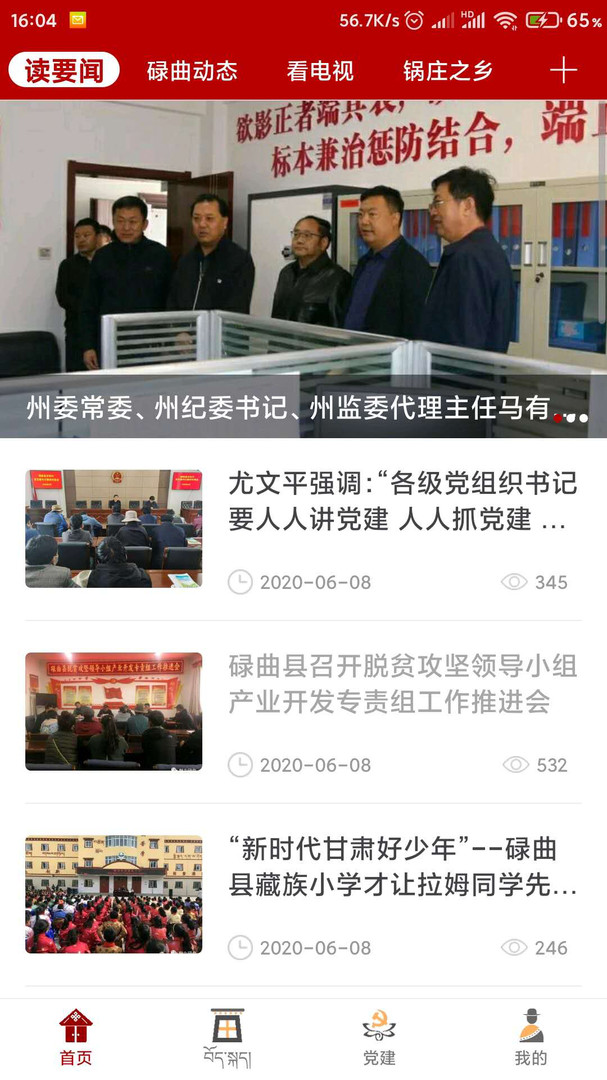Go to the 首页 bottom tab

76,1038
